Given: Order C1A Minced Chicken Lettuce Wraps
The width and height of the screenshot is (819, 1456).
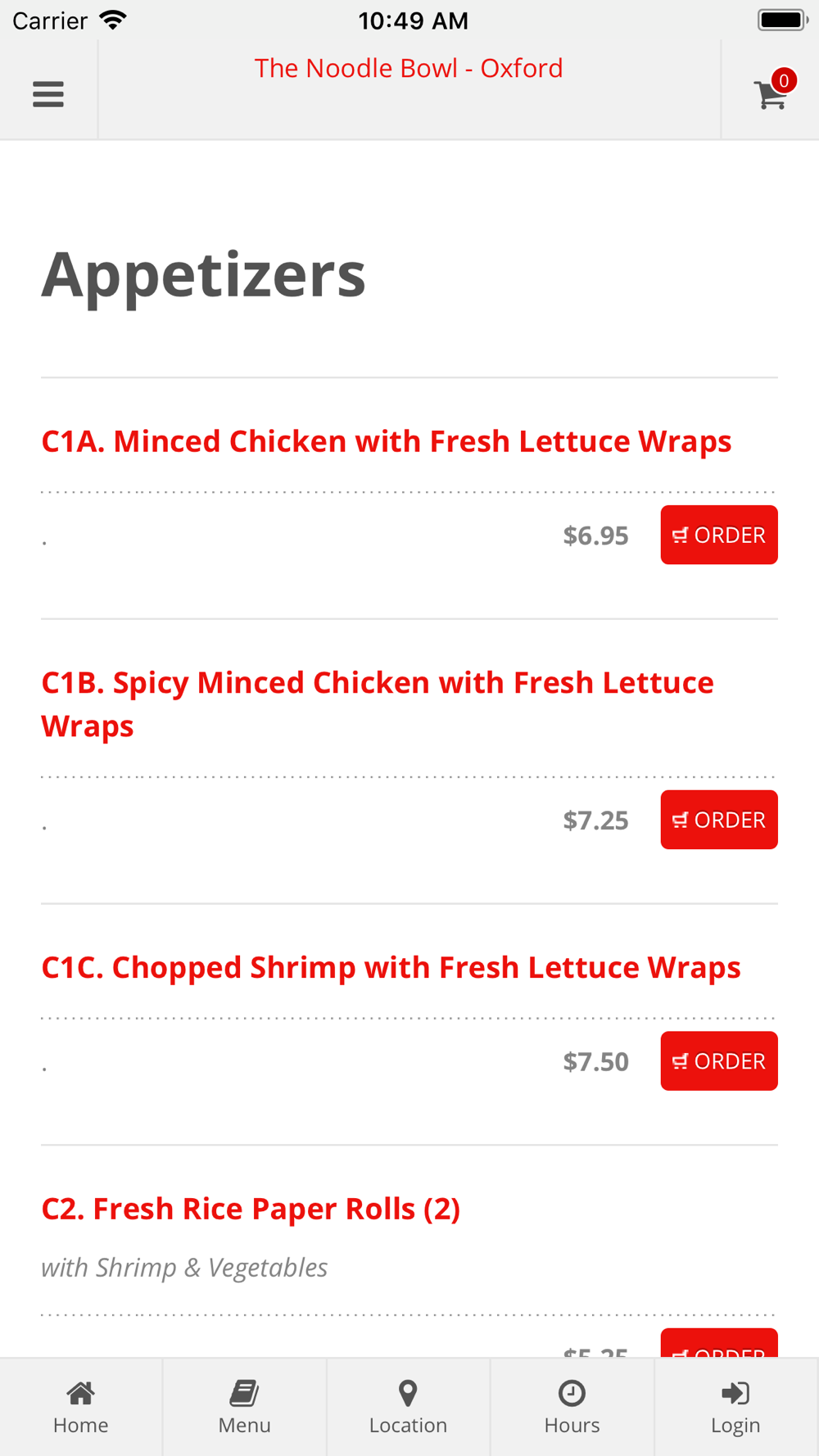Looking at the screenshot, I should 718,535.
